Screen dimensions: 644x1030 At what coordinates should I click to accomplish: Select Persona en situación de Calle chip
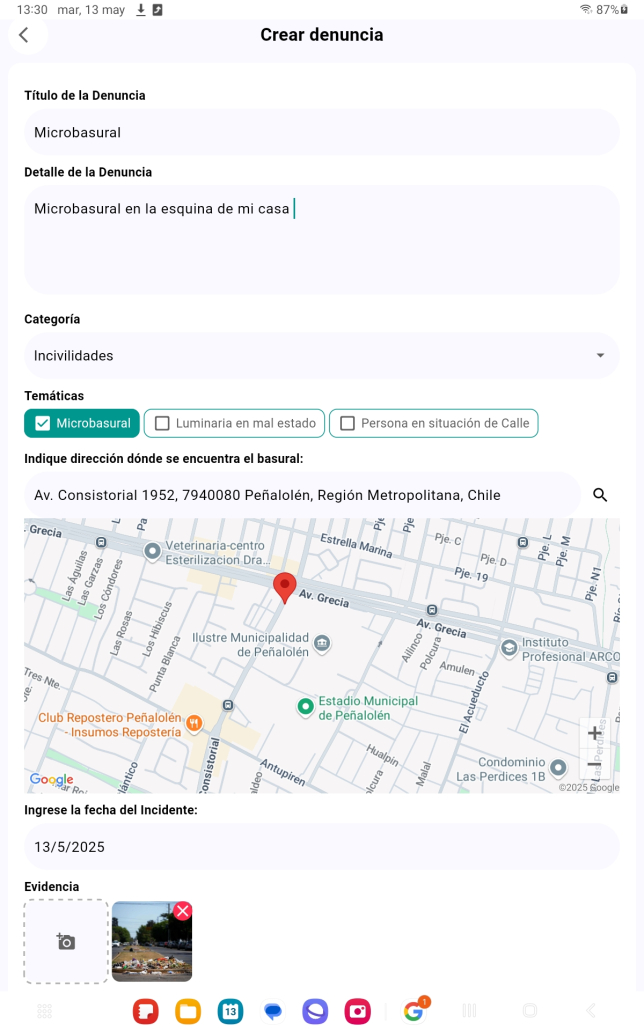click(434, 423)
